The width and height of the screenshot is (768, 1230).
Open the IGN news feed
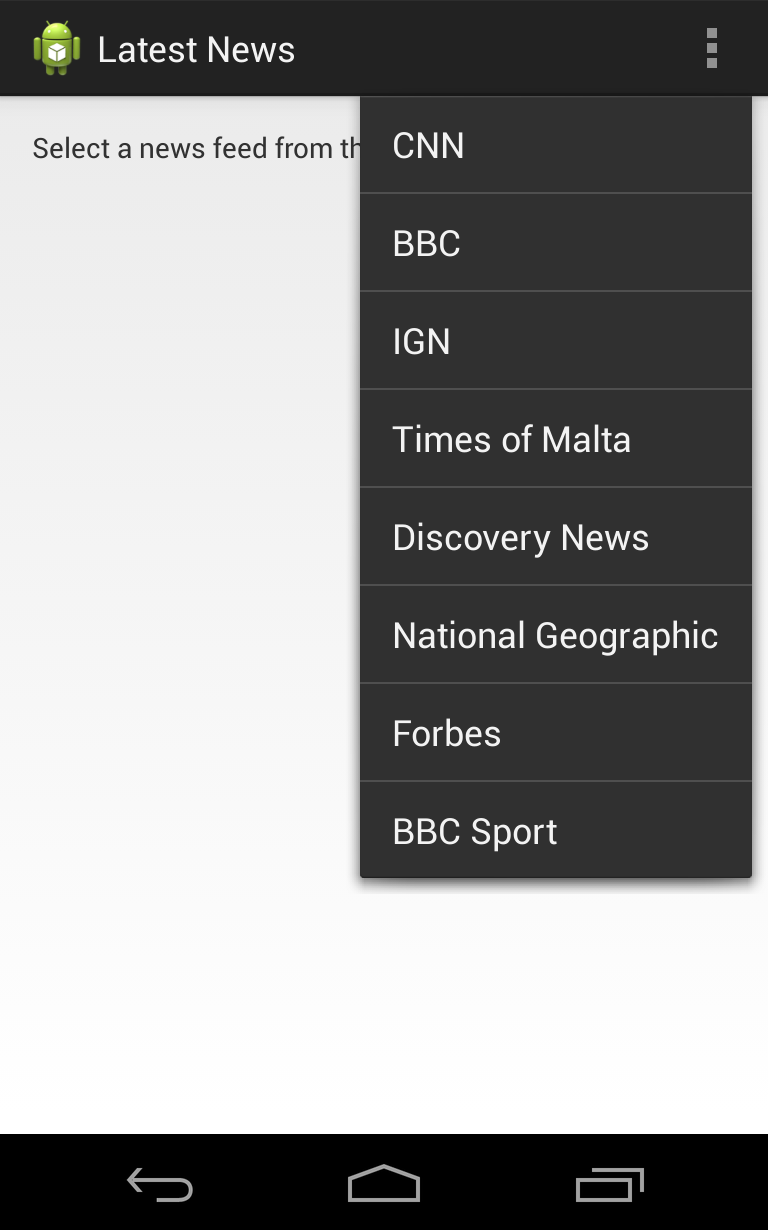point(556,341)
